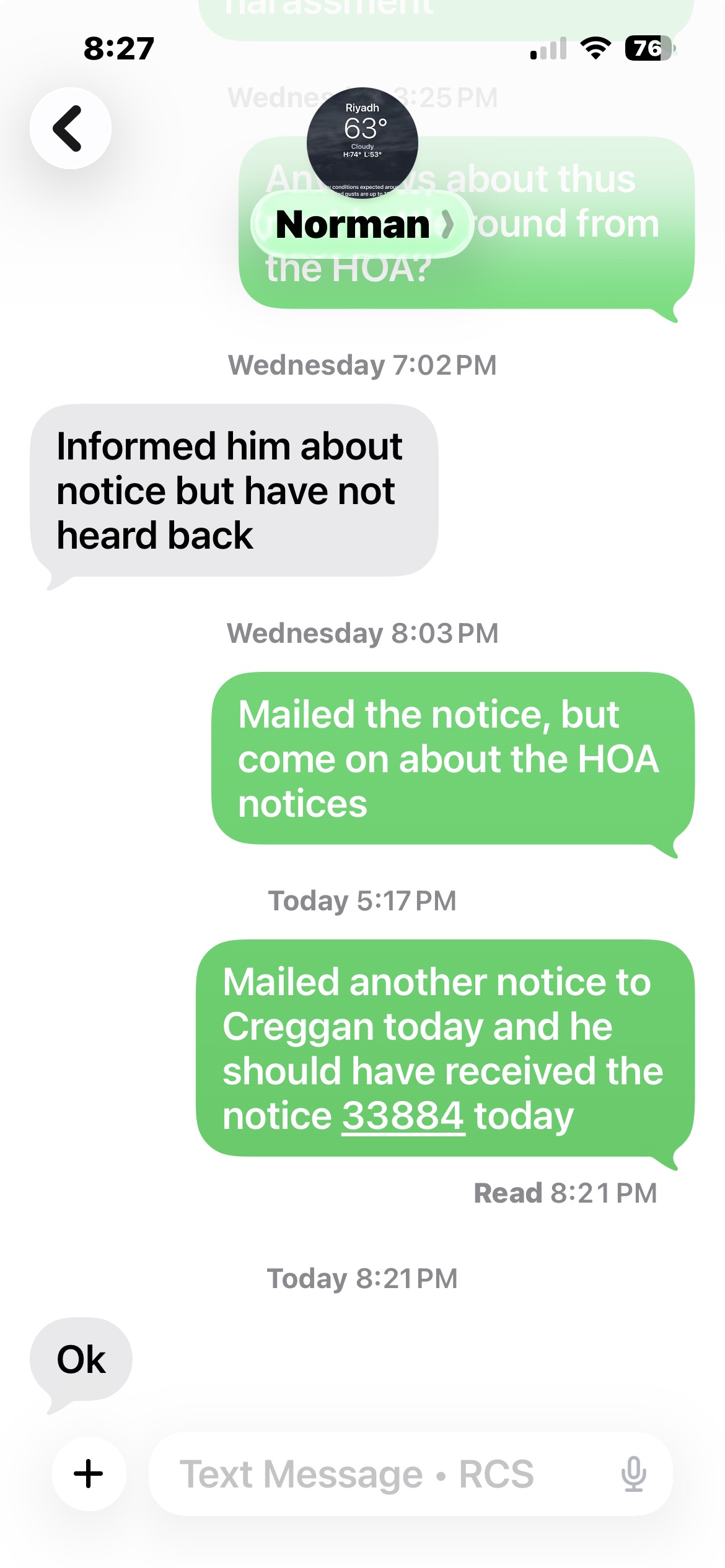Start dictation with the microphone icon
Viewport: 725px width, 1568px height.
(x=633, y=1473)
